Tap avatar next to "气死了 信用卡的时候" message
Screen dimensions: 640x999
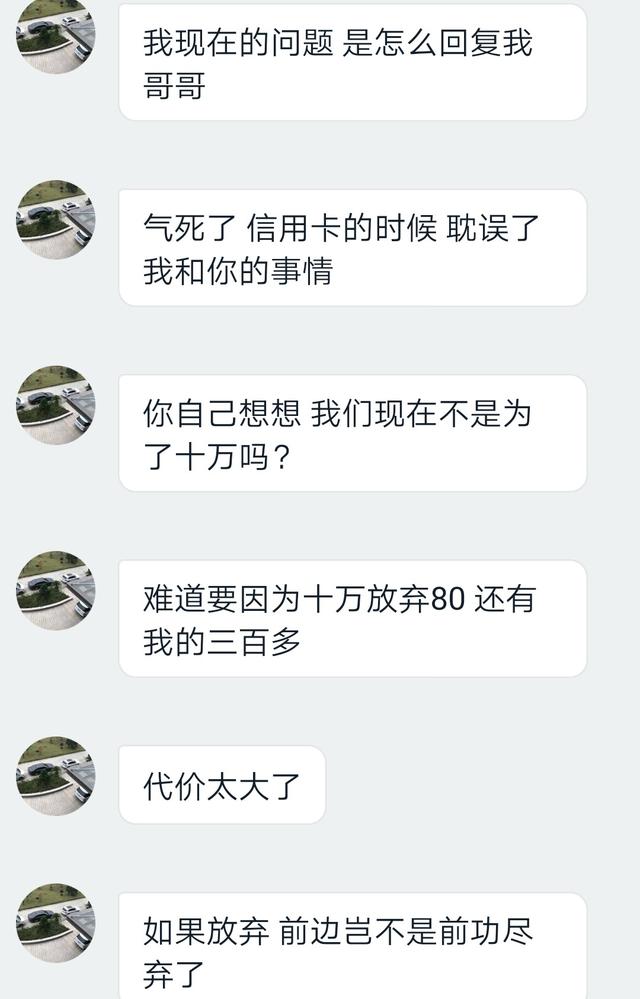[x=56, y=220]
